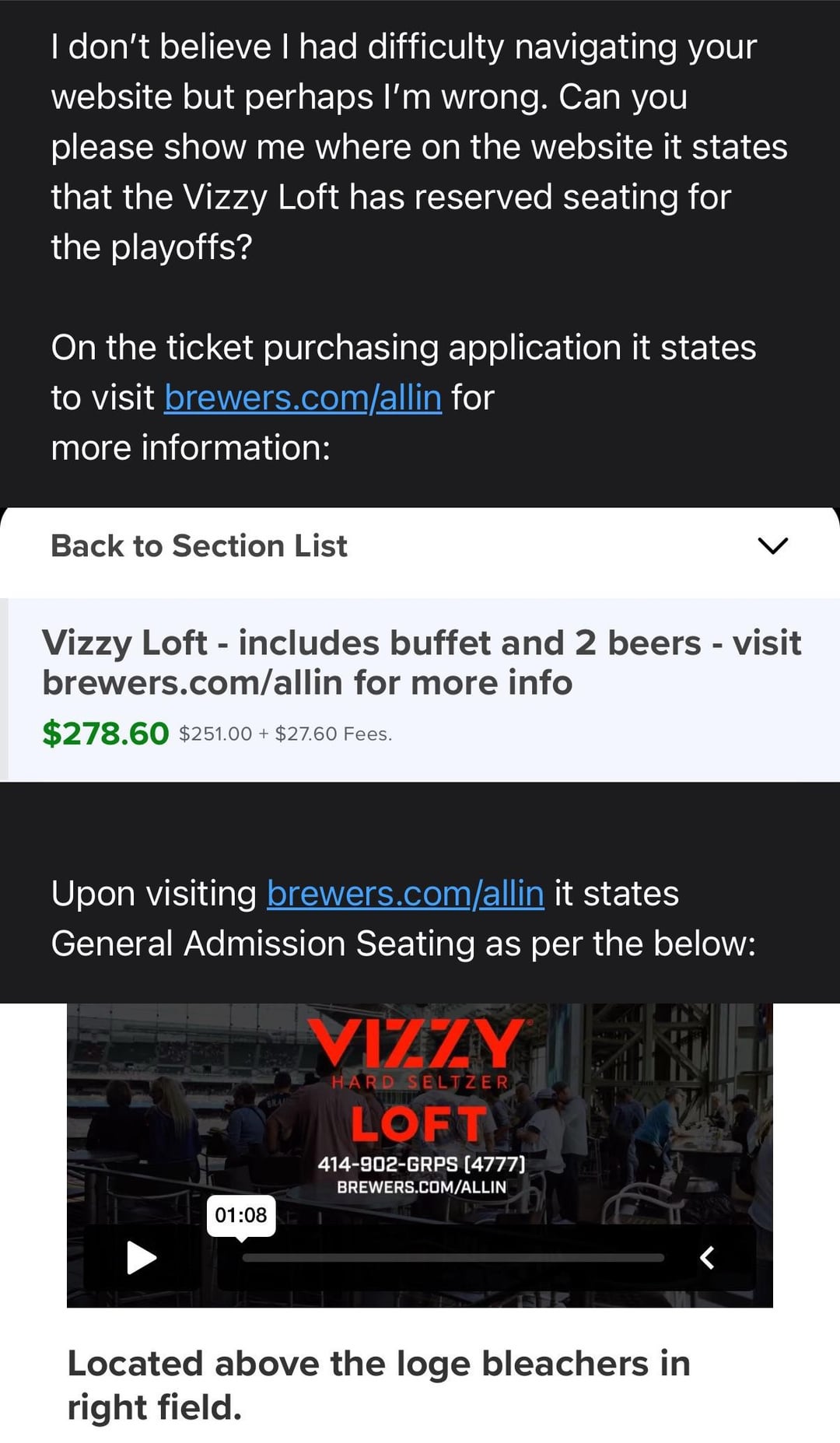Follow the brewers.com/allin link after 'Upon visiting'
This screenshot has width=840, height=1443.
(x=404, y=893)
